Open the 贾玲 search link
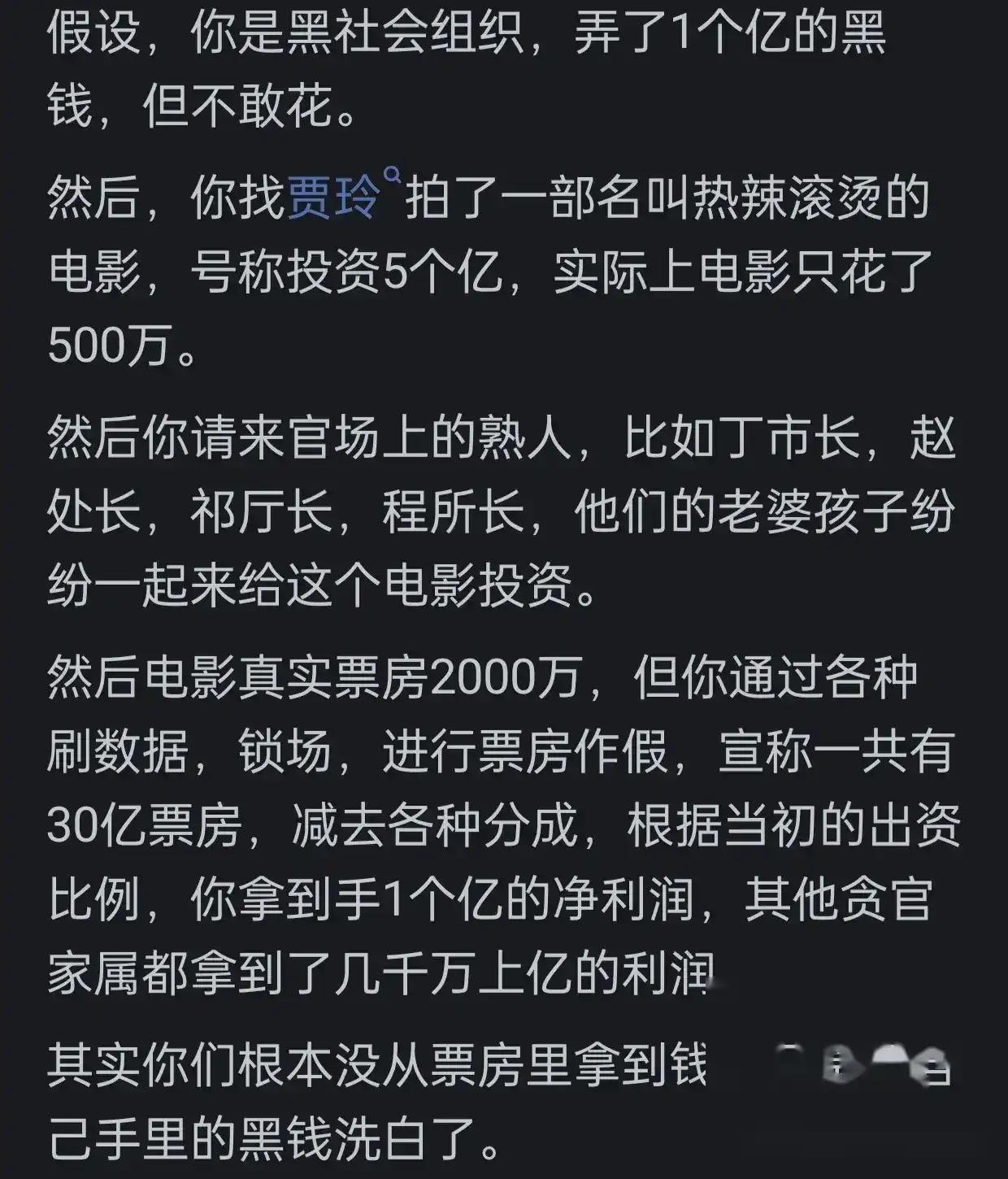This screenshot has width=1008, height=1179. tap(335, 198)
